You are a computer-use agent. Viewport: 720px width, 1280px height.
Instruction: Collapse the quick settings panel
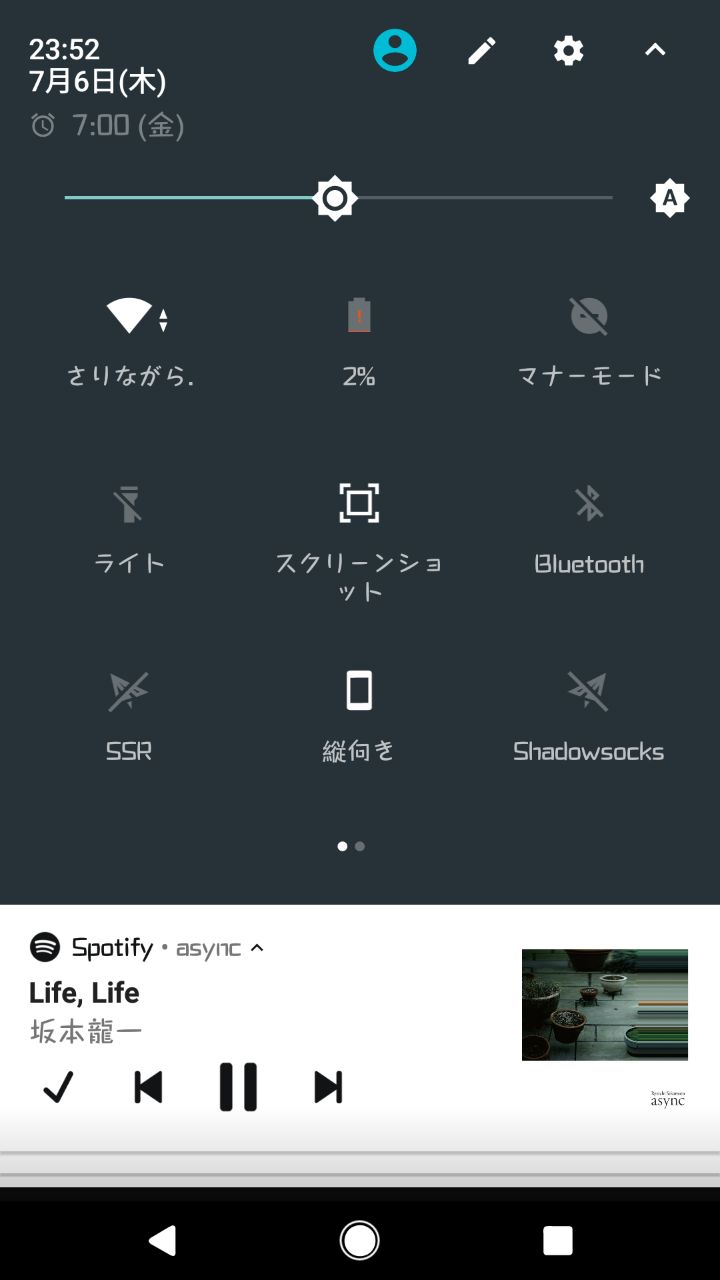(655, 50)
